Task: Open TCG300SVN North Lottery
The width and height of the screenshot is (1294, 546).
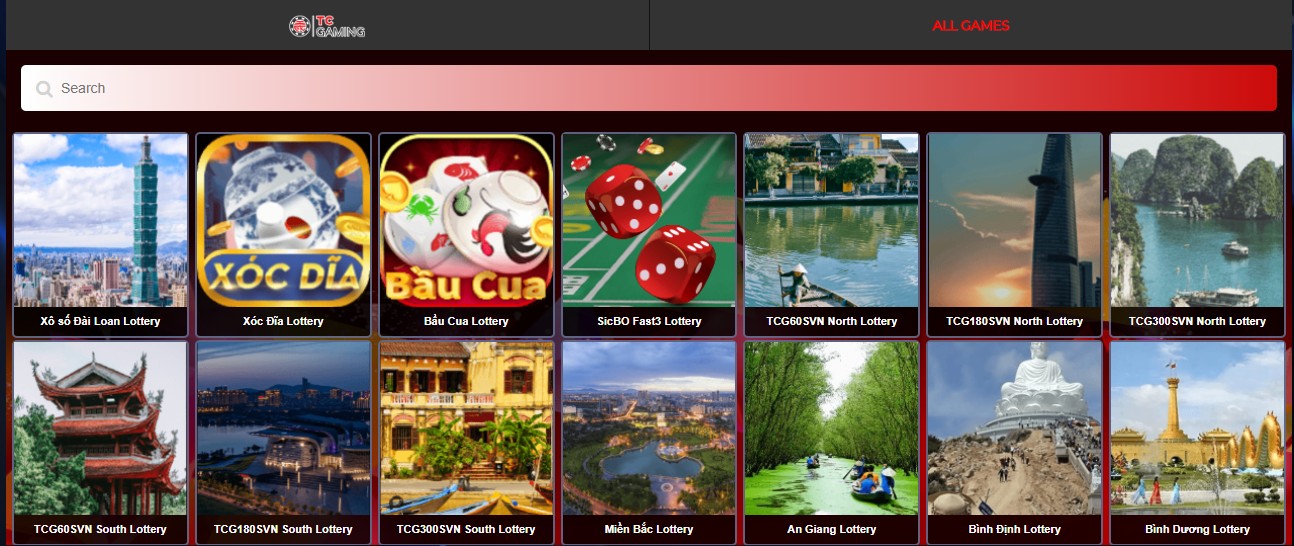Action: tap(1197, 234)
